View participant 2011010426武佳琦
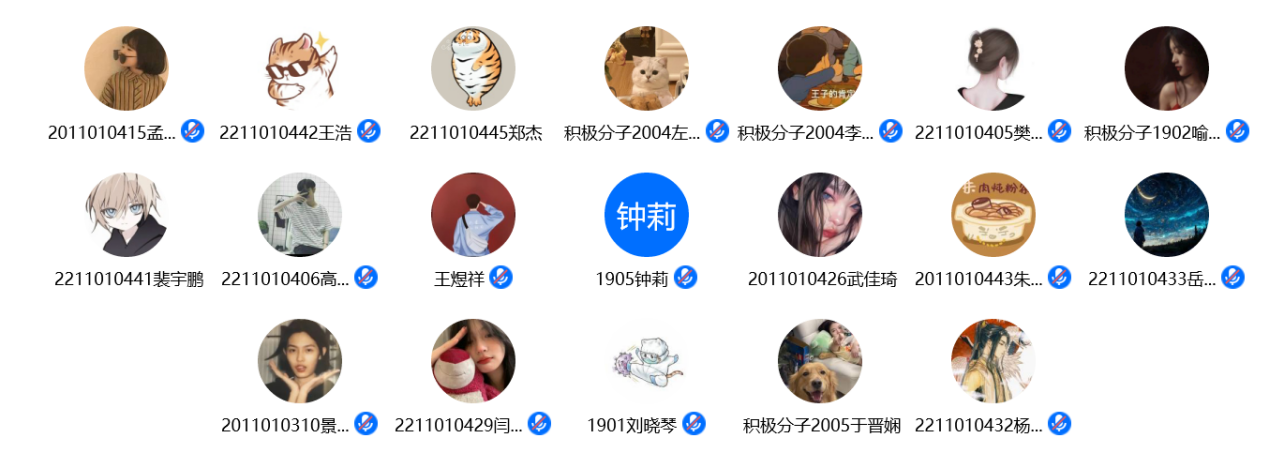 click(x=820, y=215)
